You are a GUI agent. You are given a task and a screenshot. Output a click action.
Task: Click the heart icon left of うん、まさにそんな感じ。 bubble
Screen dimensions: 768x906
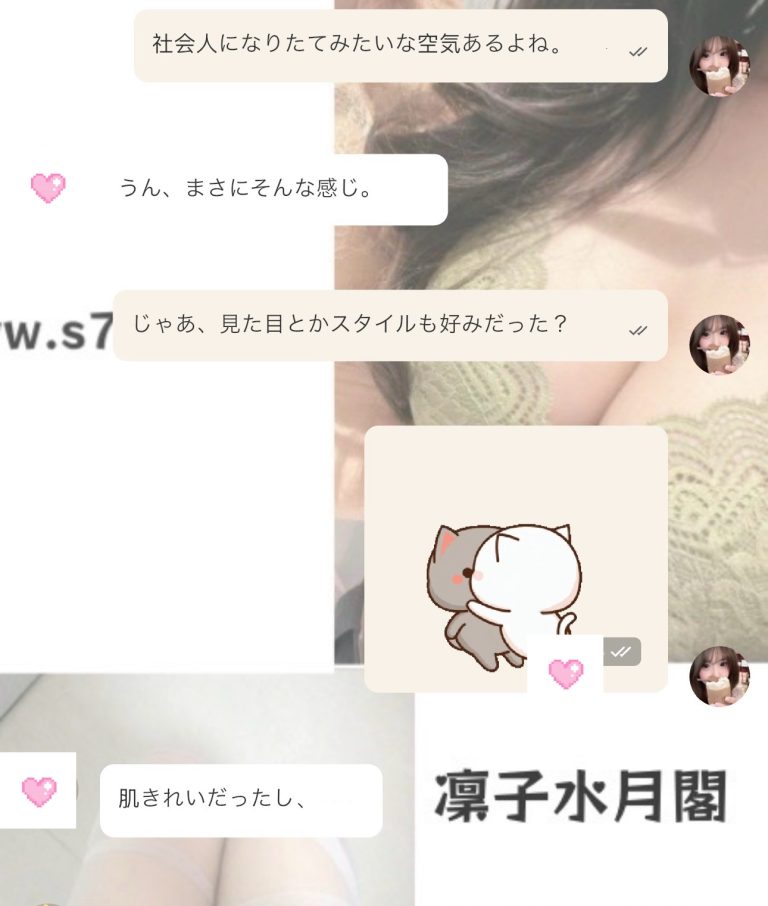click(x=47, y=184)
